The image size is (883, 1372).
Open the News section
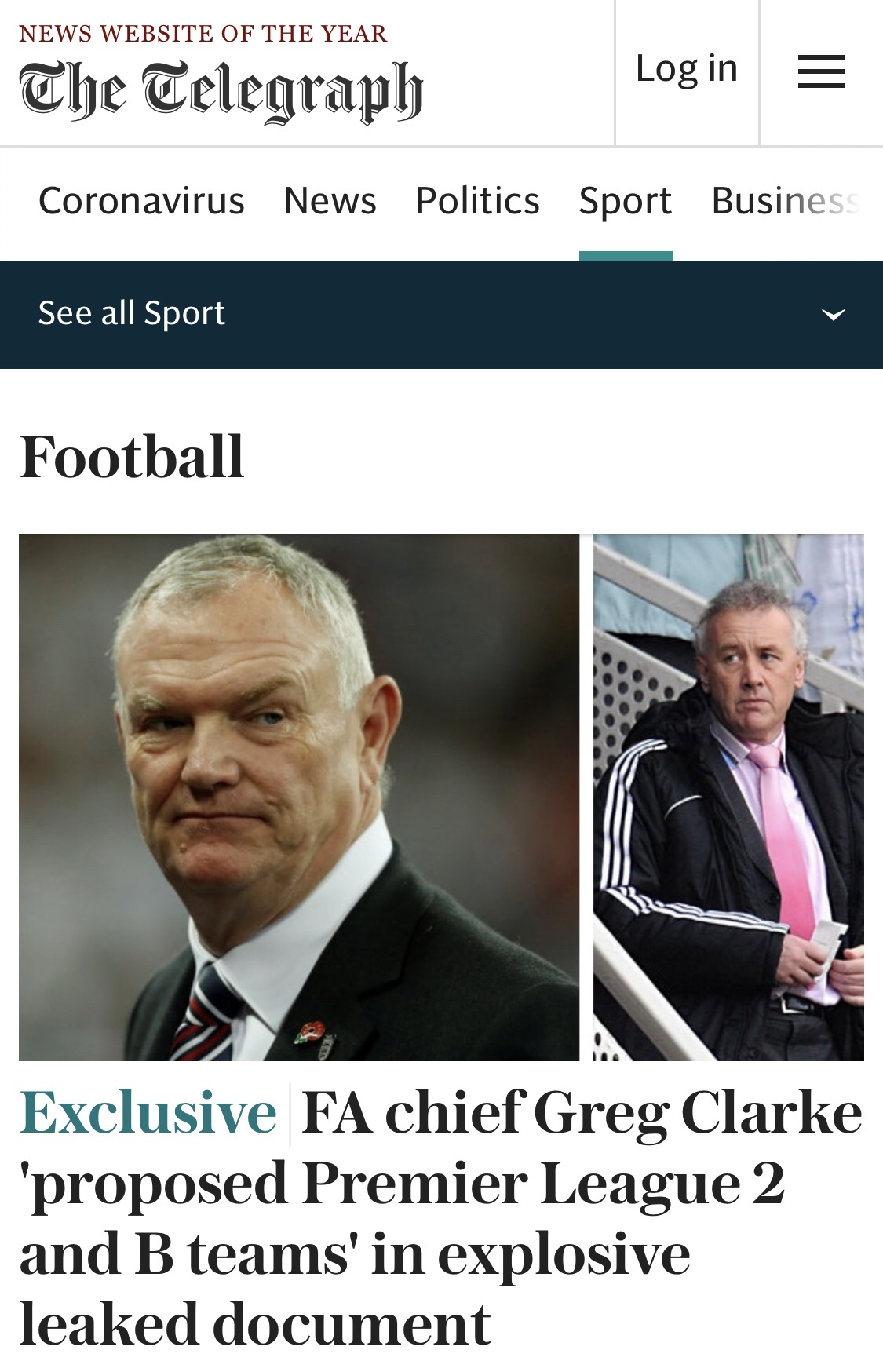[x=330, y=201]
